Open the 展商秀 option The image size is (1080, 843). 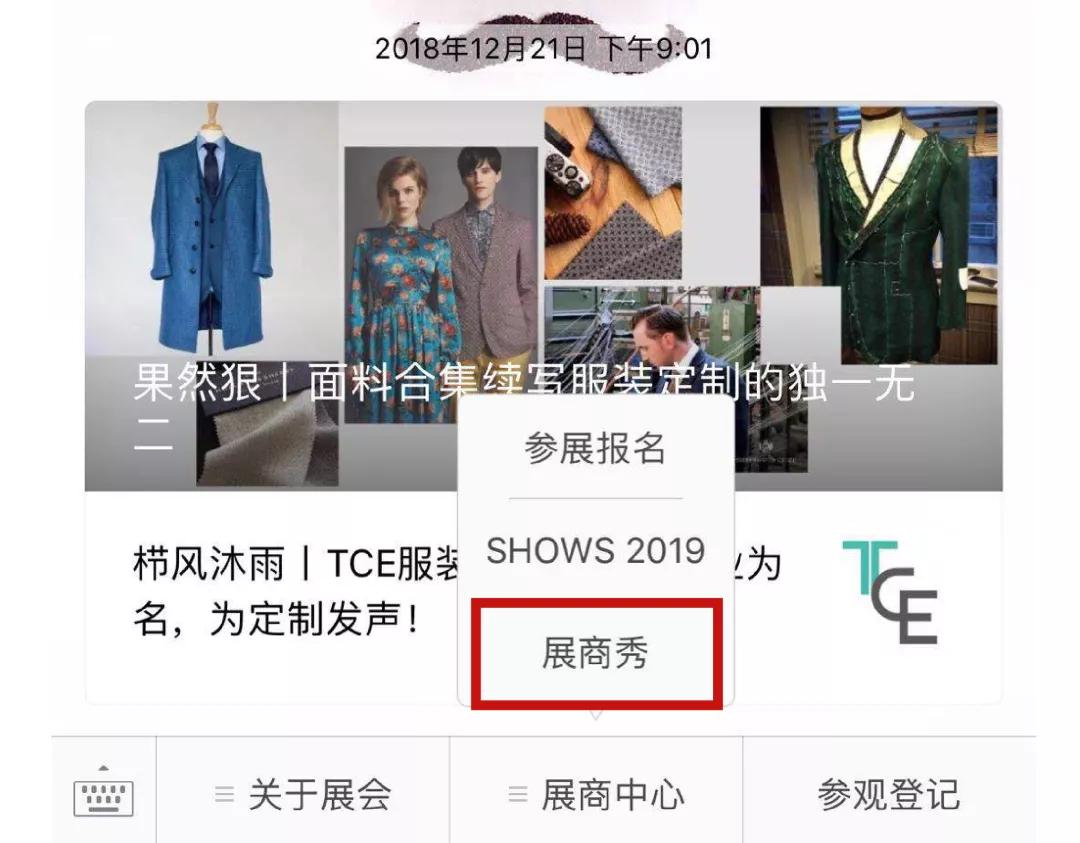[597, 654]
